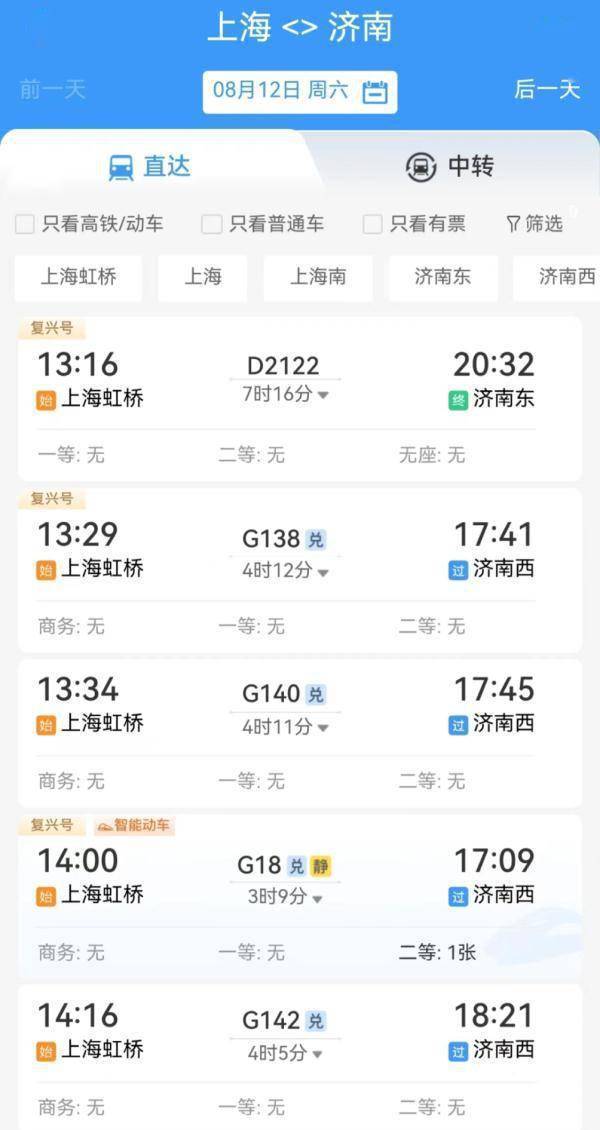Viewport: 600px width, 1130px height.
Task: Filter by 上海虹桥 station chip
Action: coord(79,277)
